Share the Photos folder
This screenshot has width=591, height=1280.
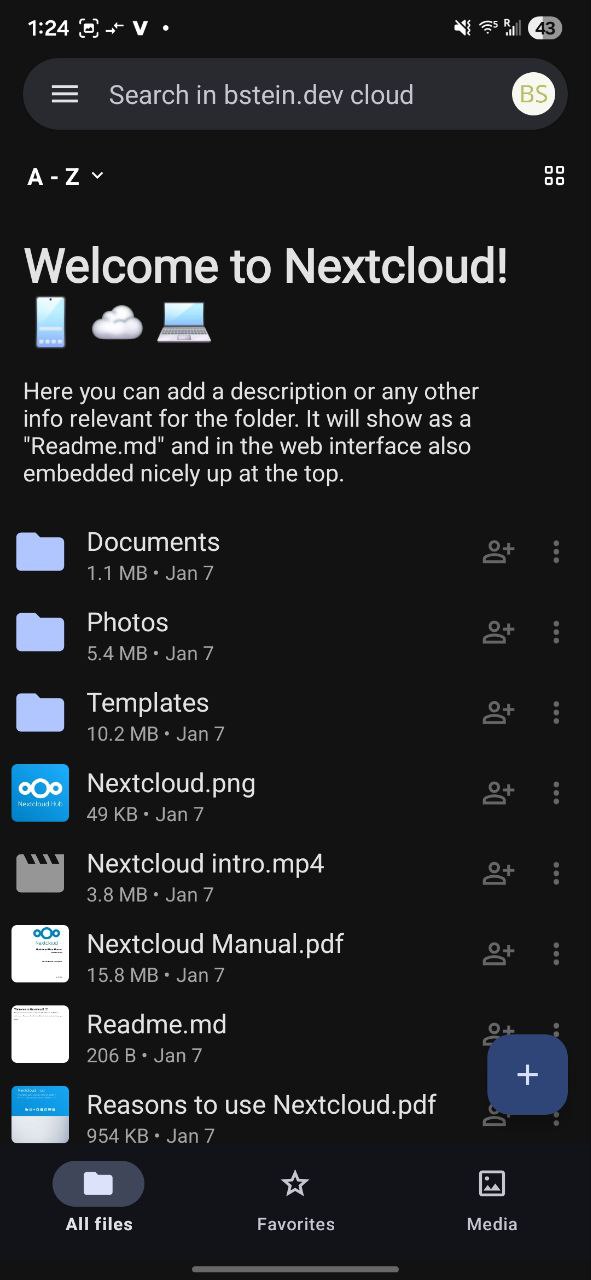(498, 632)
